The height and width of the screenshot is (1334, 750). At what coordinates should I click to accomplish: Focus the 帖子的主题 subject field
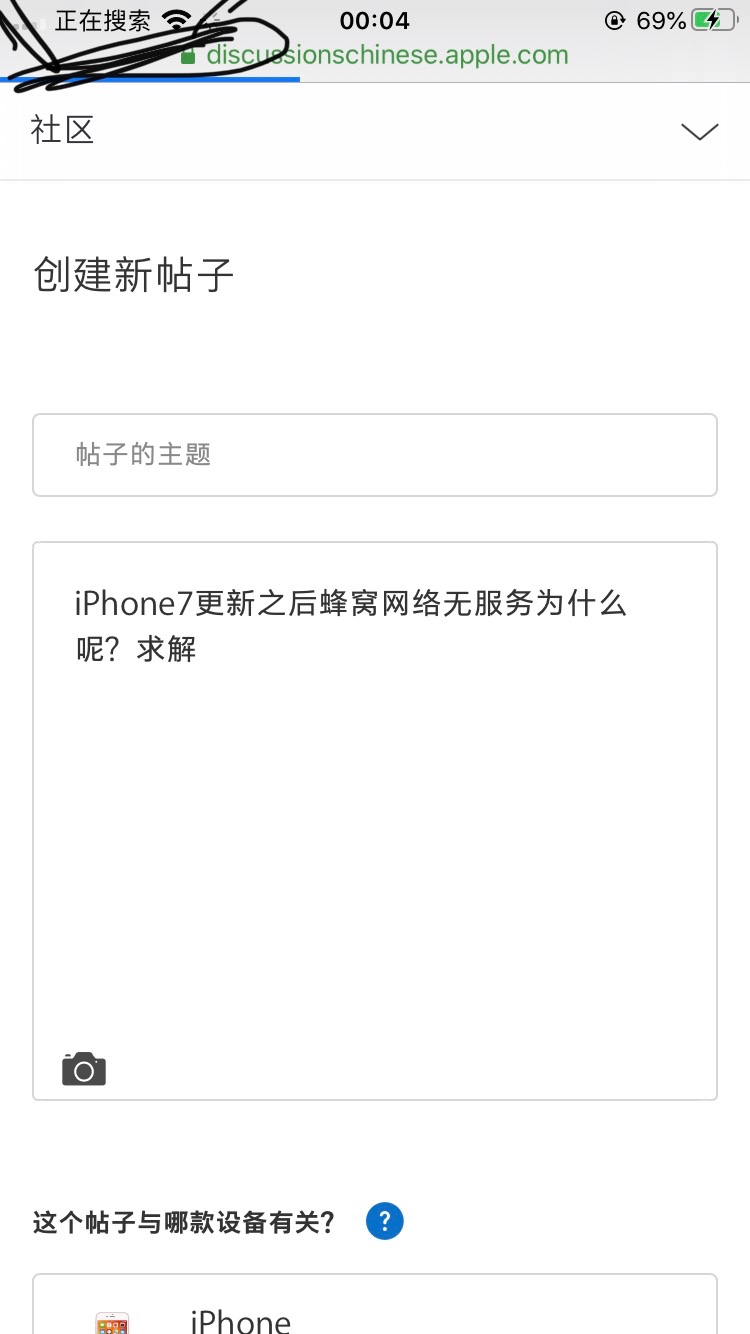point(375,455)
